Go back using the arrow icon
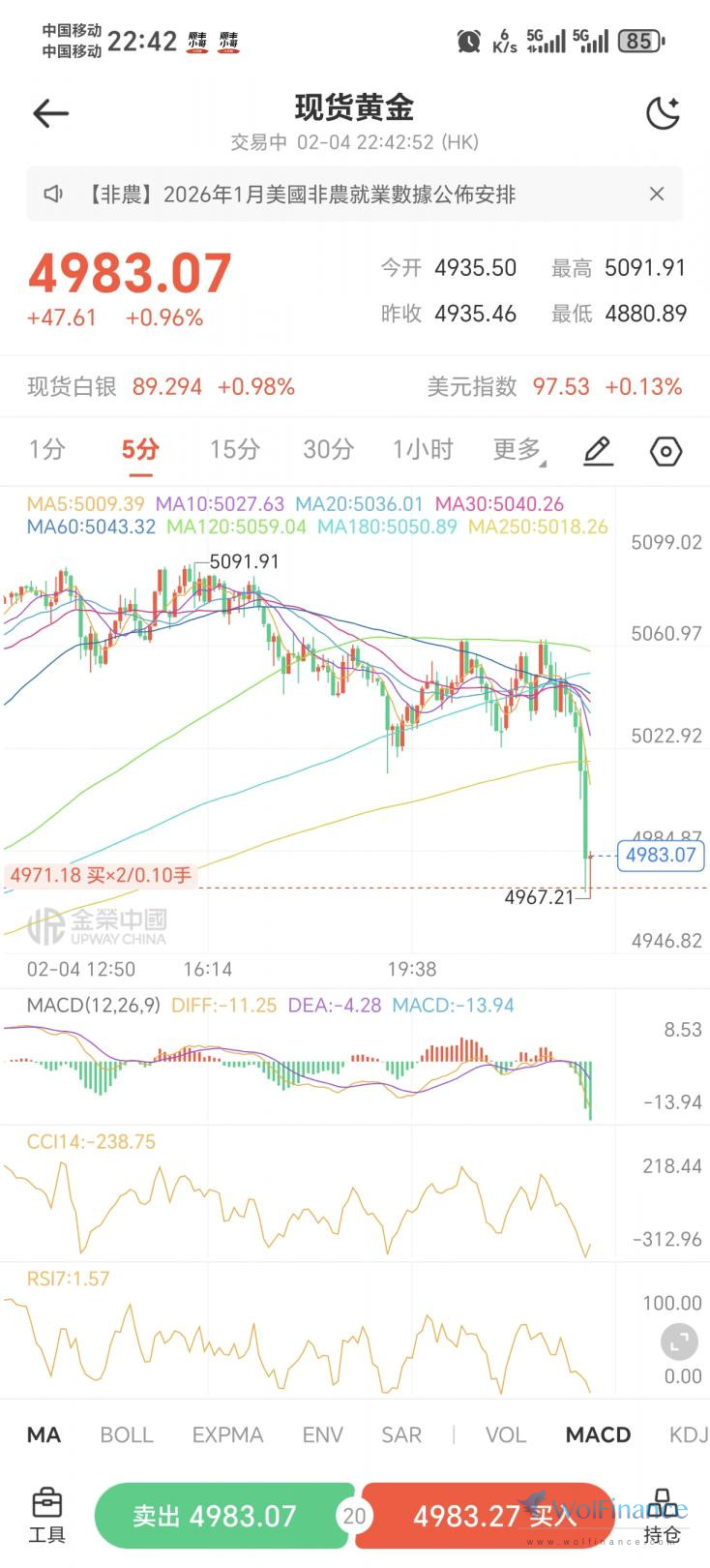The width and height of the screenshot is (710, 1568). pyautogui.click(x=50, y=113)
